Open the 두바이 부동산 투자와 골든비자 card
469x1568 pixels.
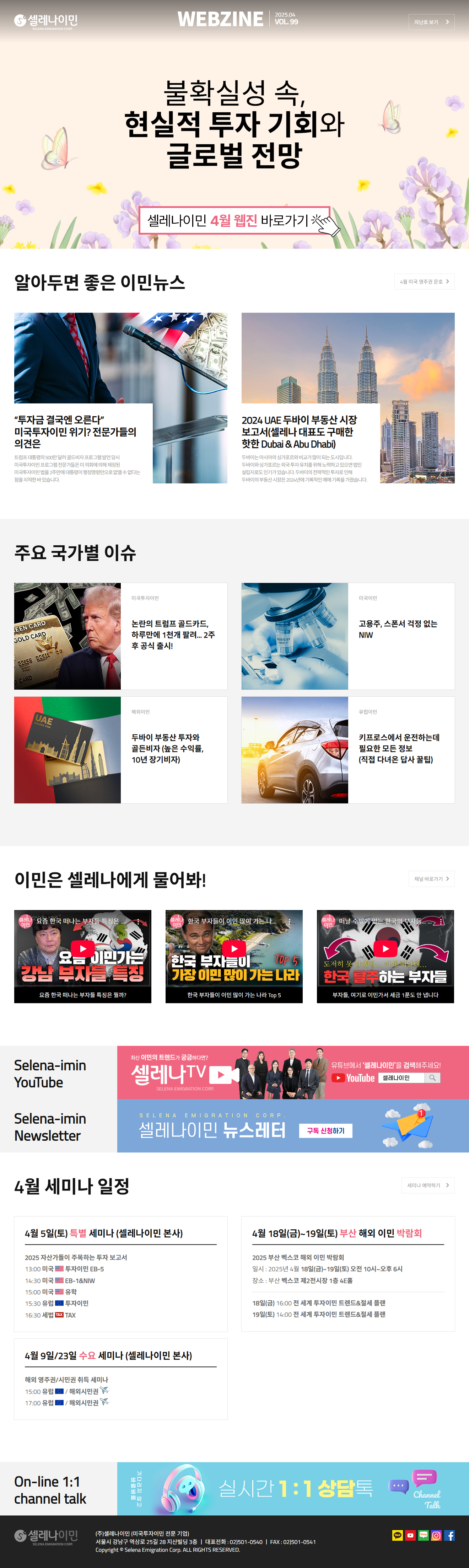point(120,750)
